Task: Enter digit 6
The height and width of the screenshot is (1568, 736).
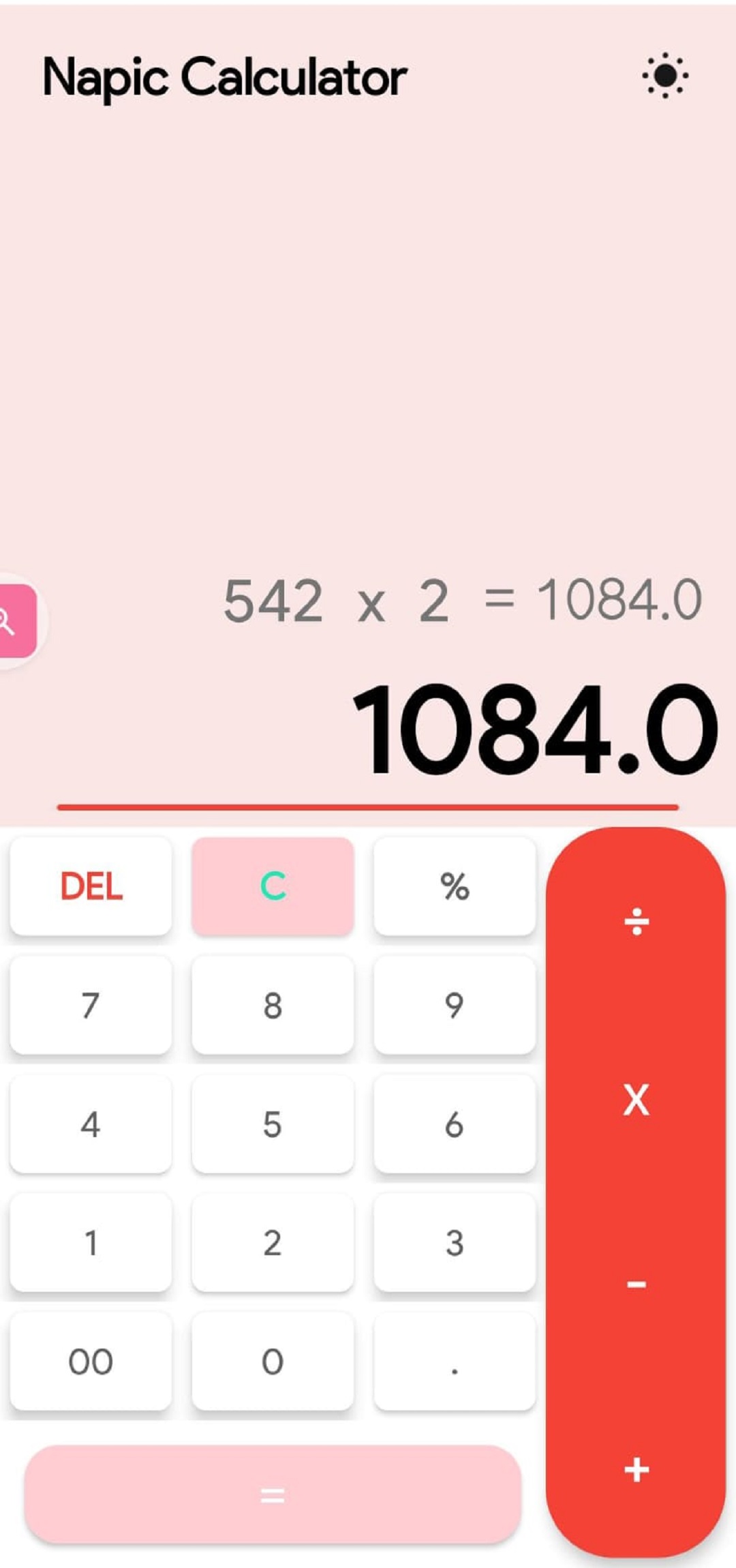Action: point(455,1124)
